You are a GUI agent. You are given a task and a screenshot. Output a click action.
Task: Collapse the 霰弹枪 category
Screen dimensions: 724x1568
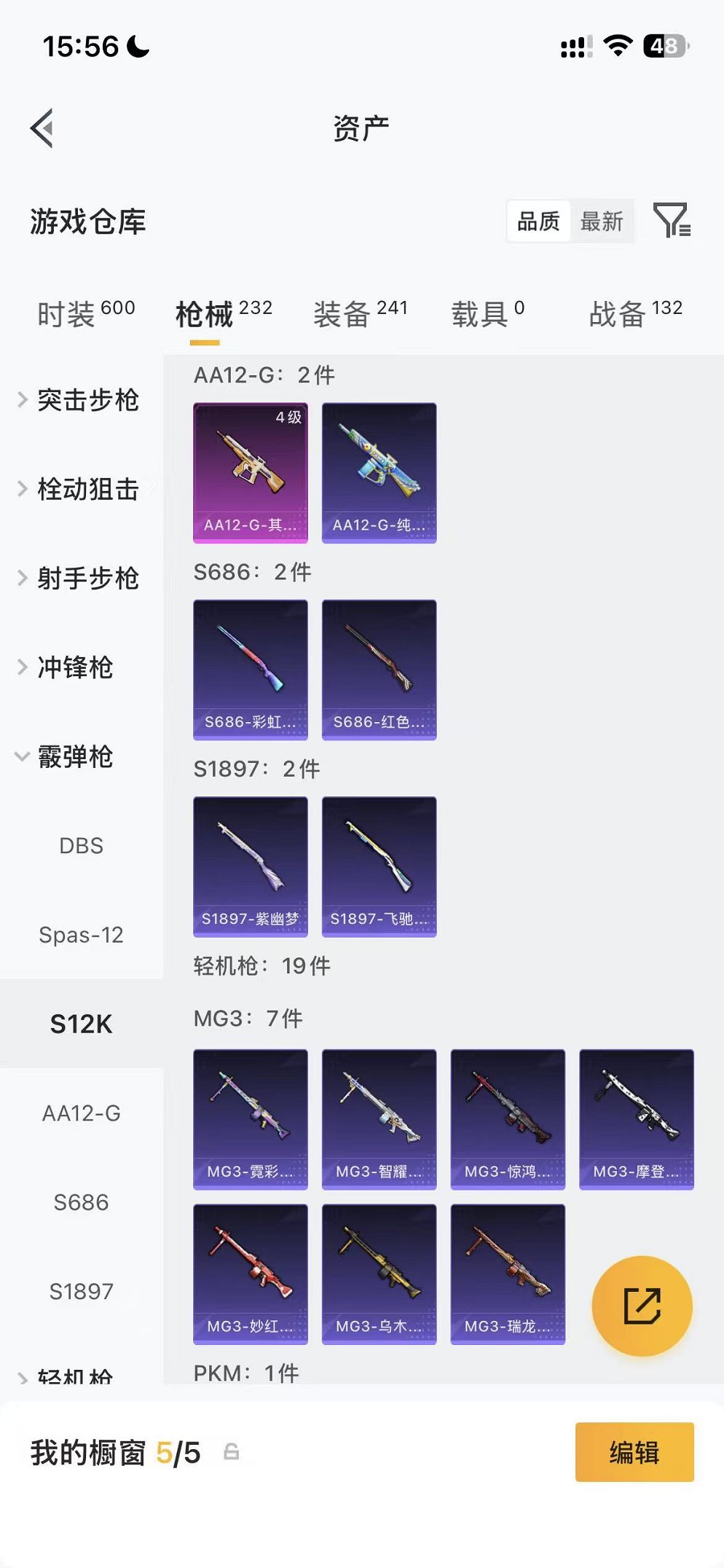pos(66,756)
